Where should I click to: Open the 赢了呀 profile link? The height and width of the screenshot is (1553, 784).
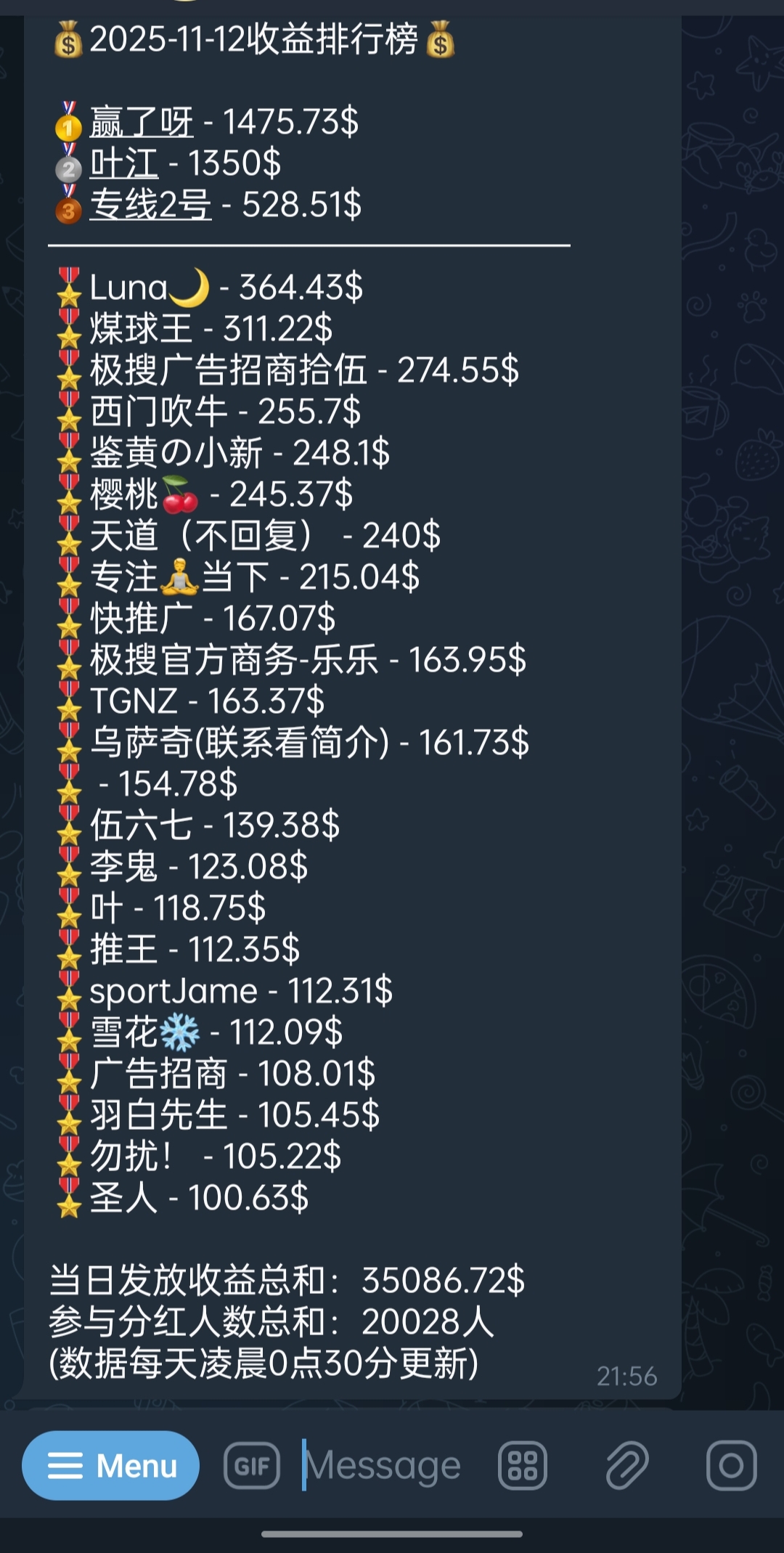click(142, 122)
